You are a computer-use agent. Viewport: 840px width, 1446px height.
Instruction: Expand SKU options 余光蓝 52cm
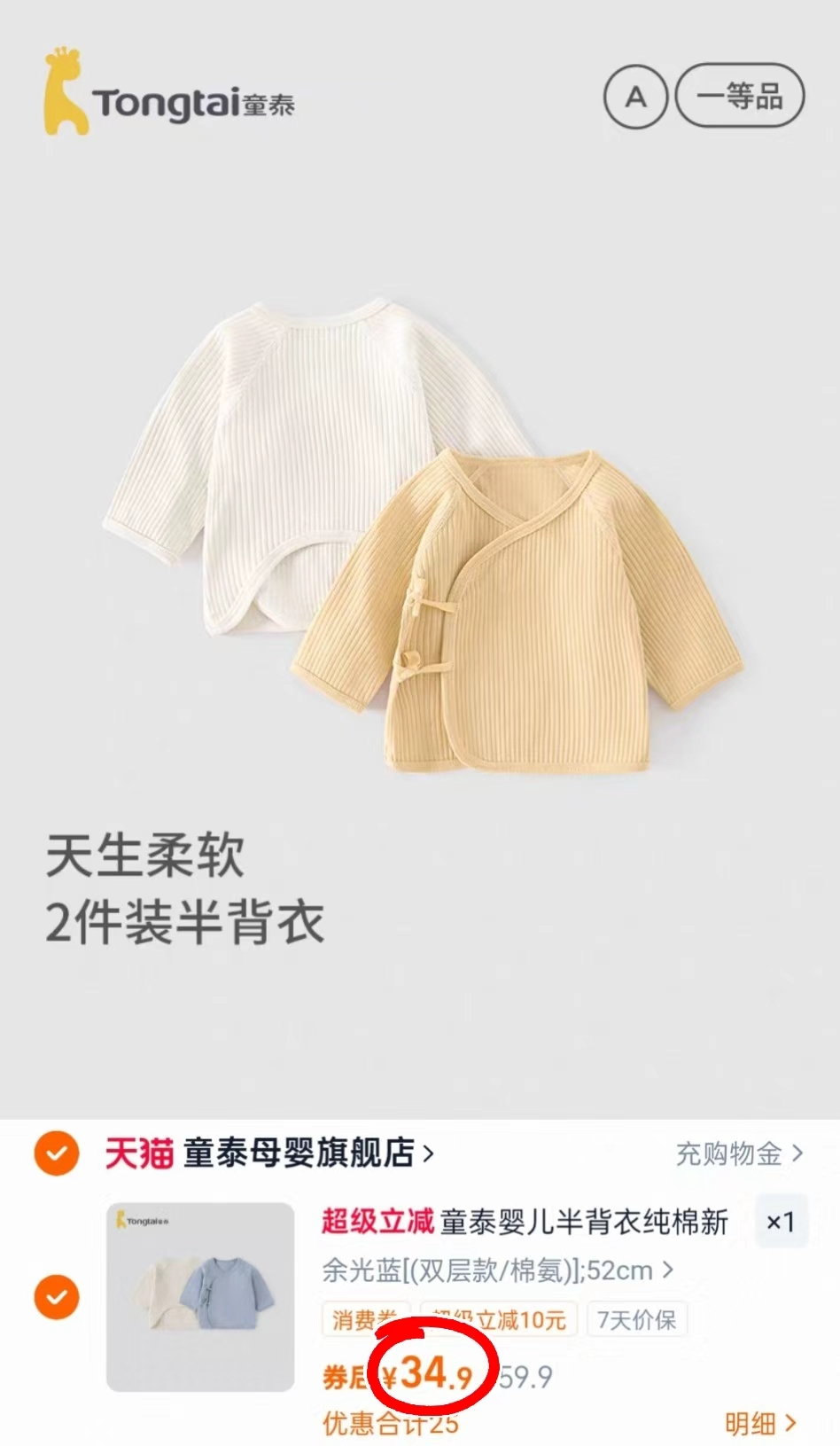click(494, 1270)
